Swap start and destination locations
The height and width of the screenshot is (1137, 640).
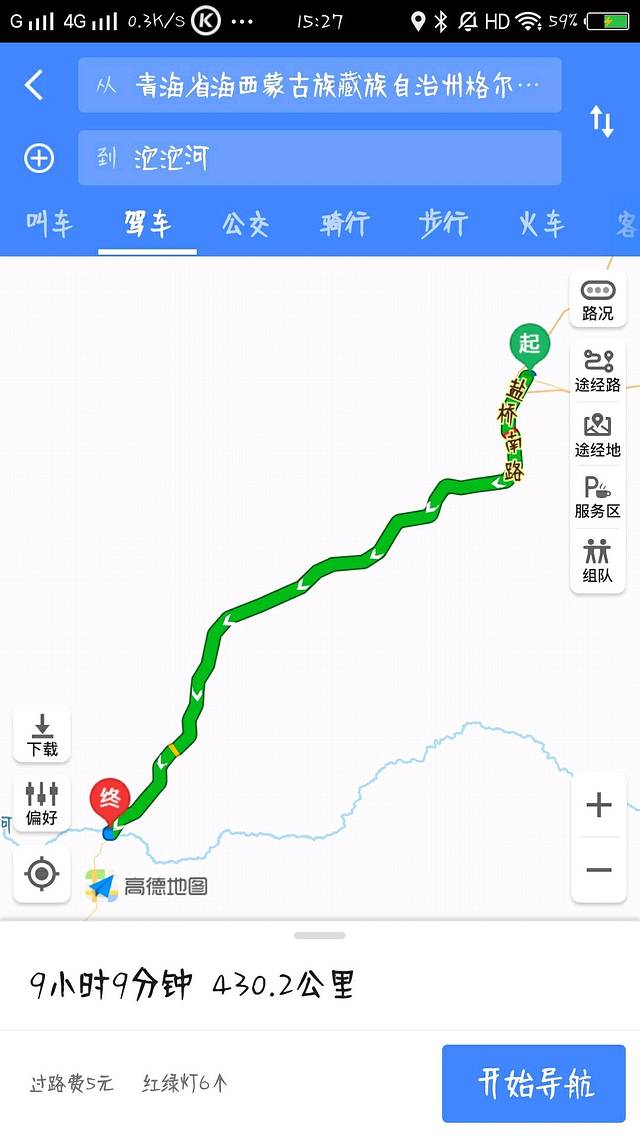coord(601,121)
